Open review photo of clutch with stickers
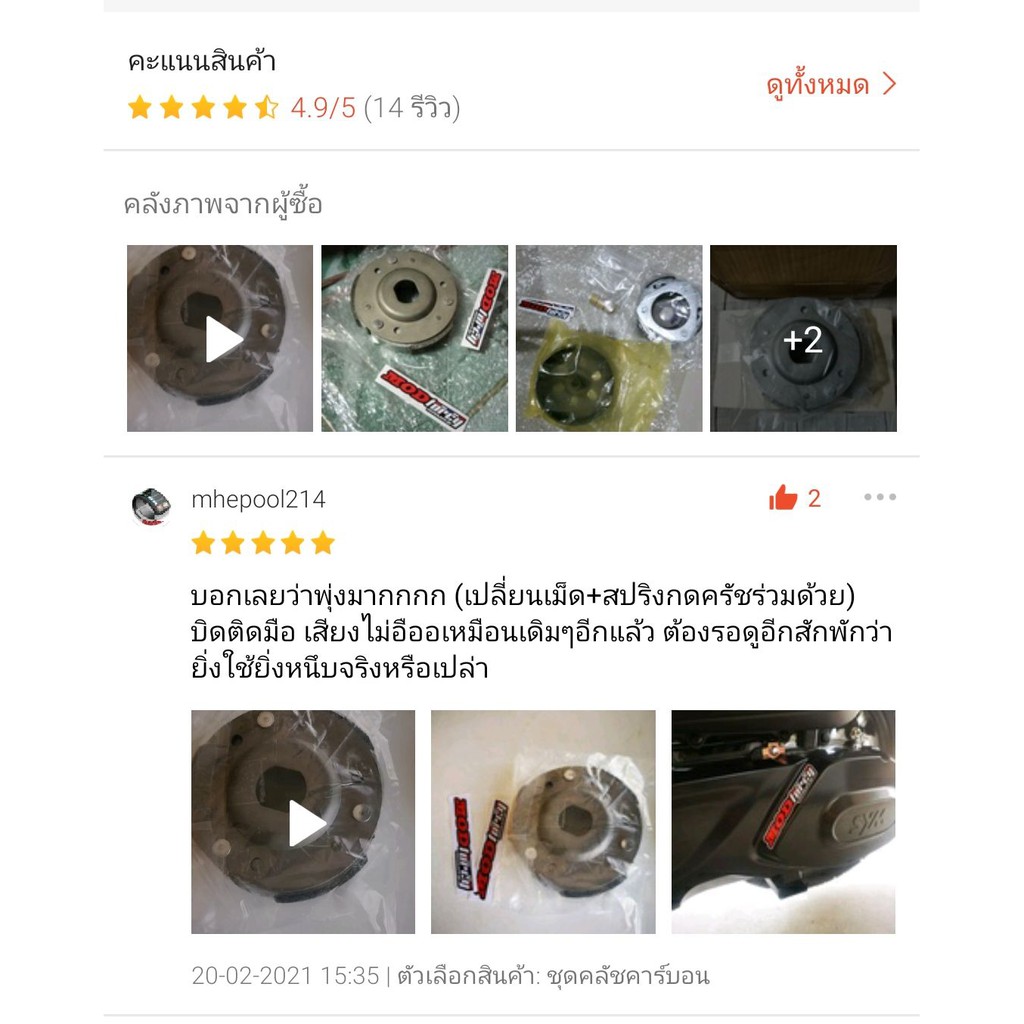 pos(543,822)
